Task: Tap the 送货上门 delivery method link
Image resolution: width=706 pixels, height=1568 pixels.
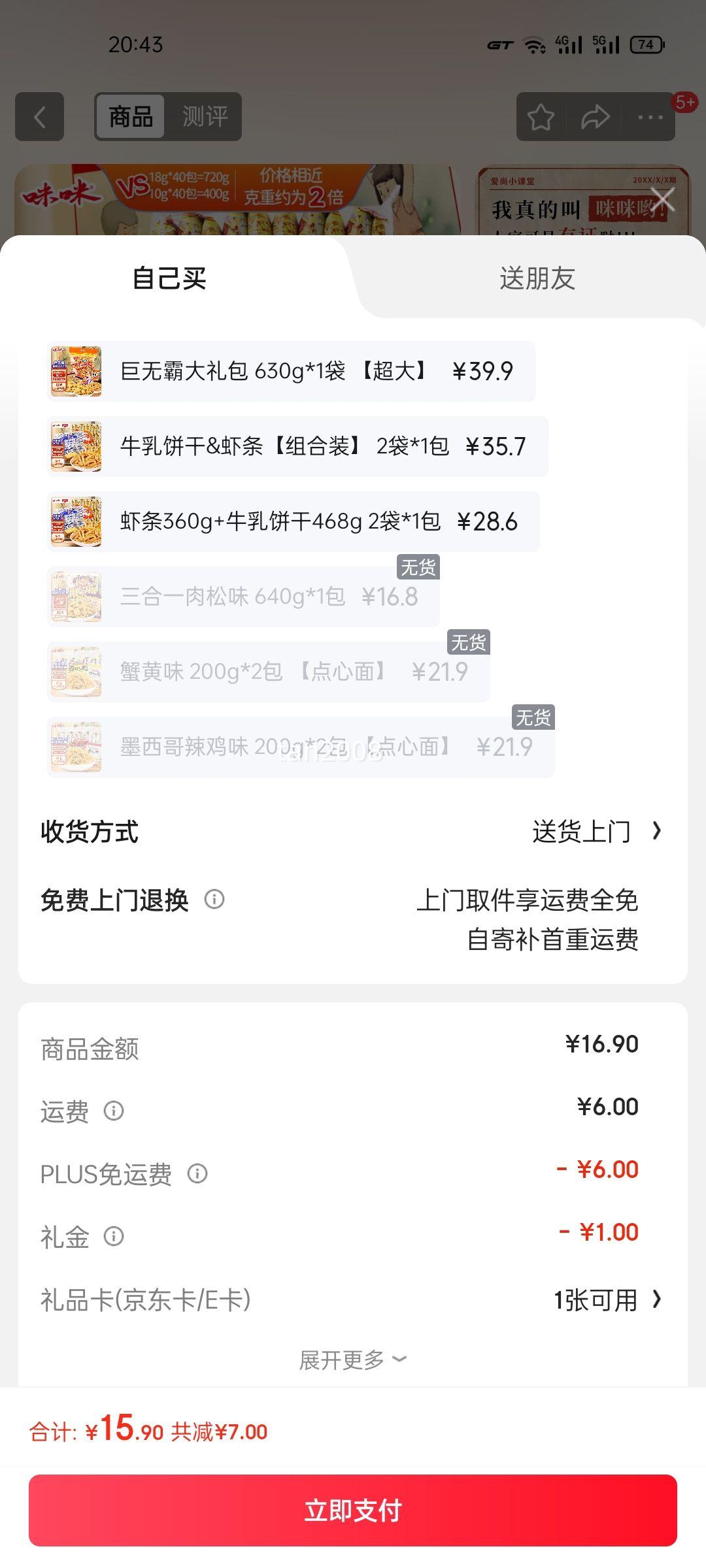Action: click(x=580, y=830)
